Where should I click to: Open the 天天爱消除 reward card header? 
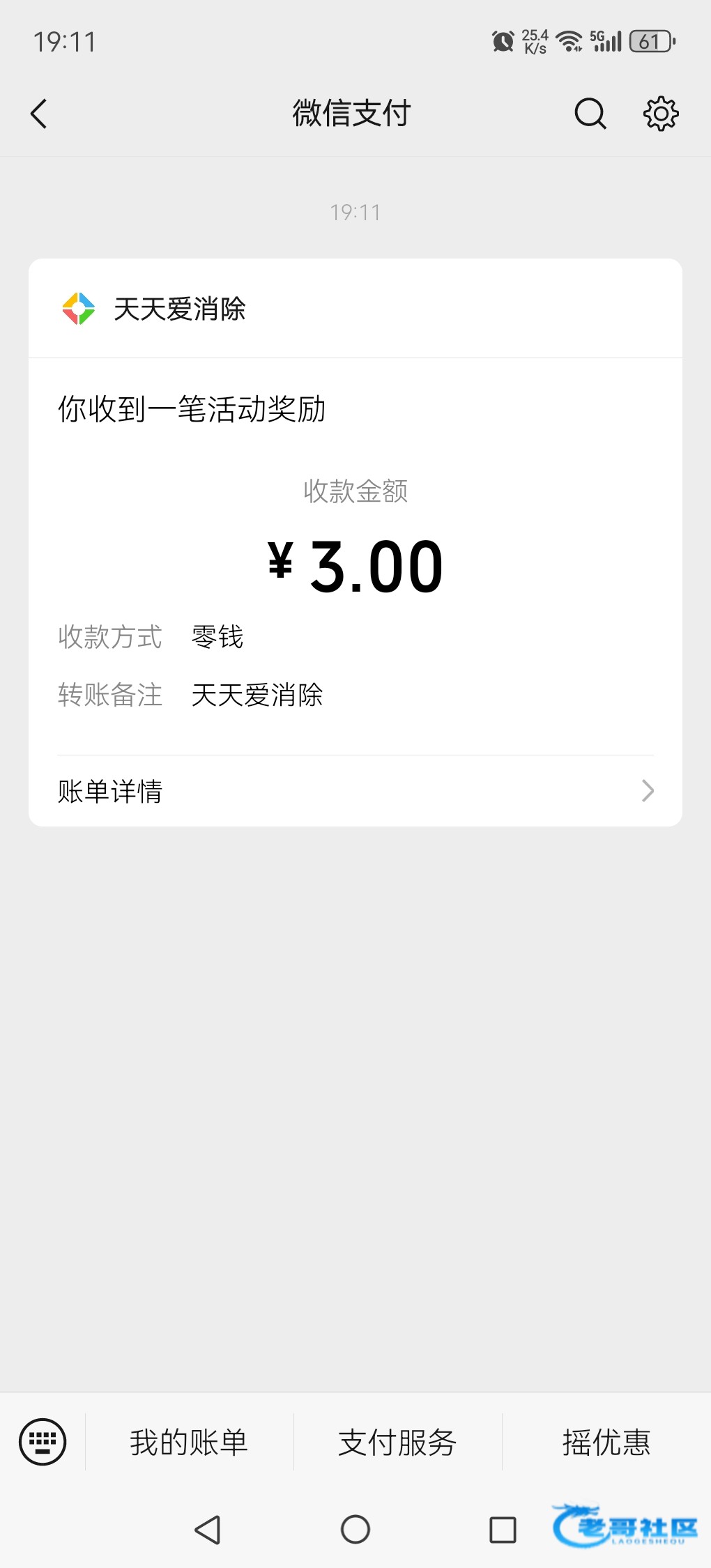pyautogui.click(x=180, y=309)
